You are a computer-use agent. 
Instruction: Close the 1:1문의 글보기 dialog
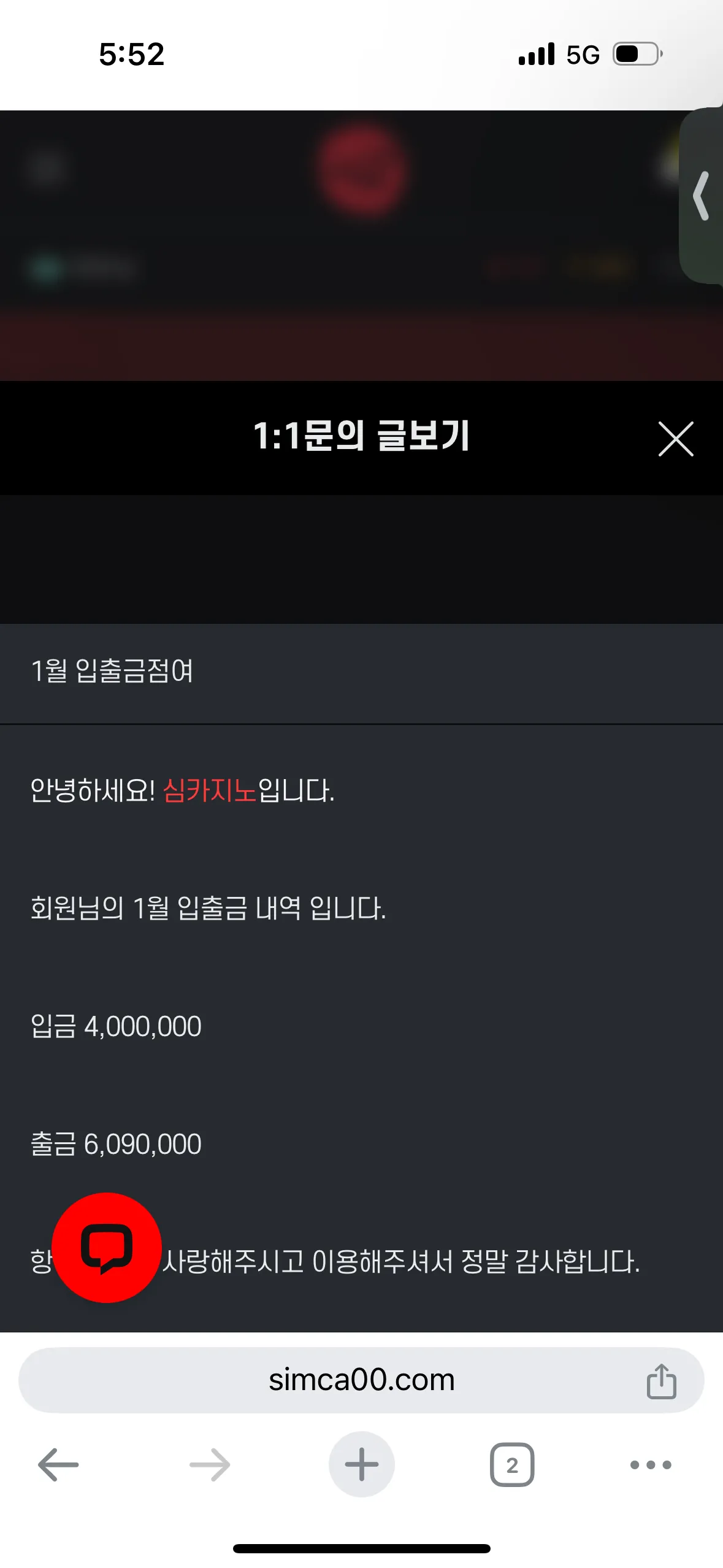click(675, 439)
